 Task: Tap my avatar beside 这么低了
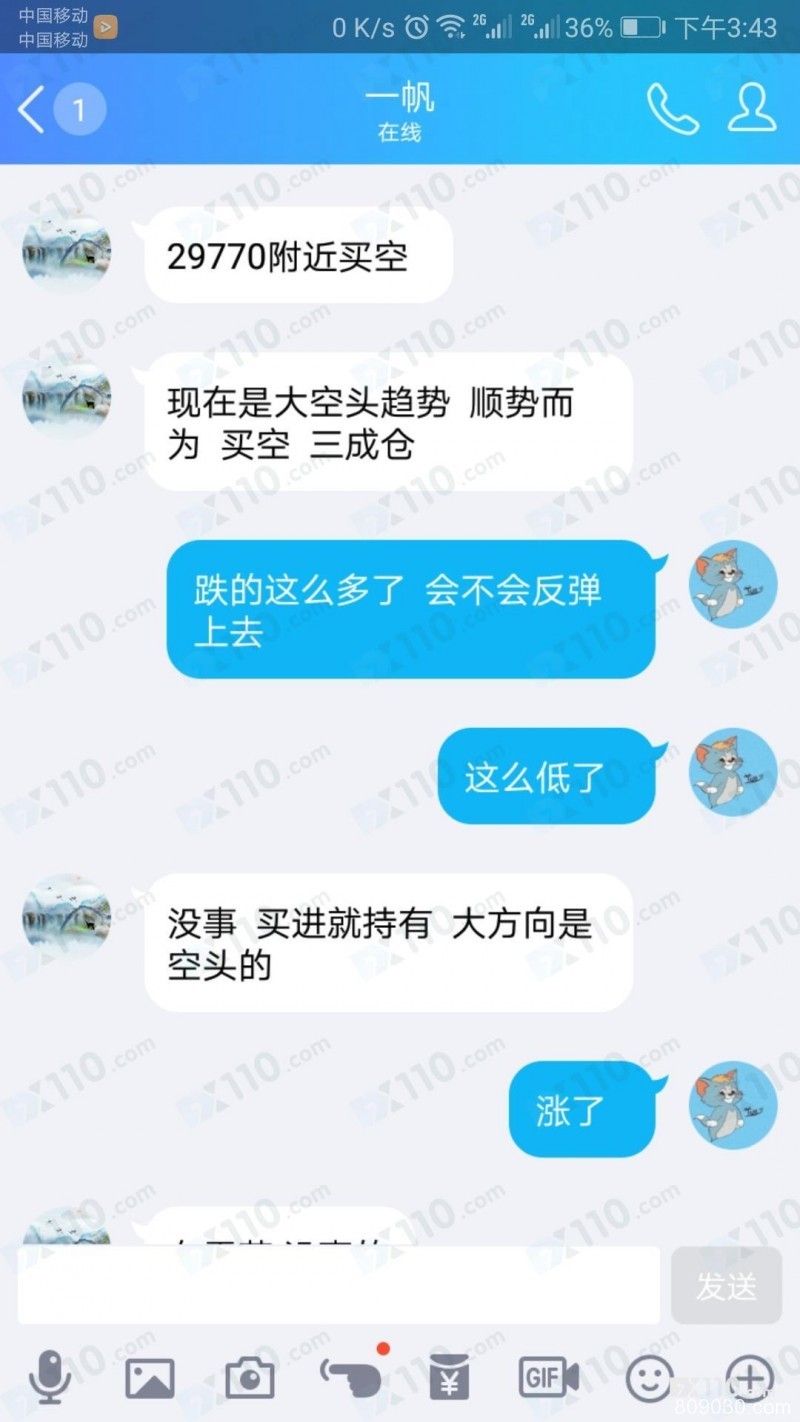pyautogui.click(x=733, y=772)
